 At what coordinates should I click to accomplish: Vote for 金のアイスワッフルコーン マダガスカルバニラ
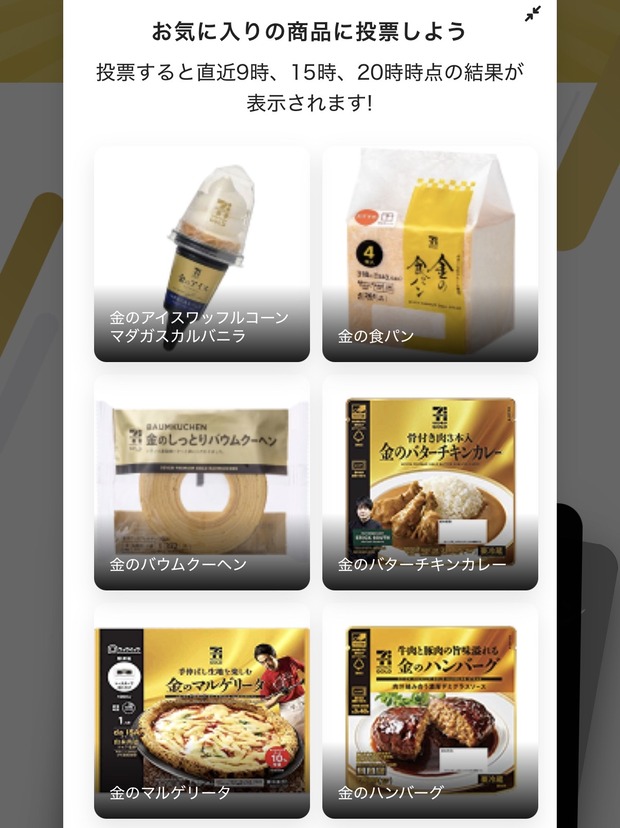202,254
